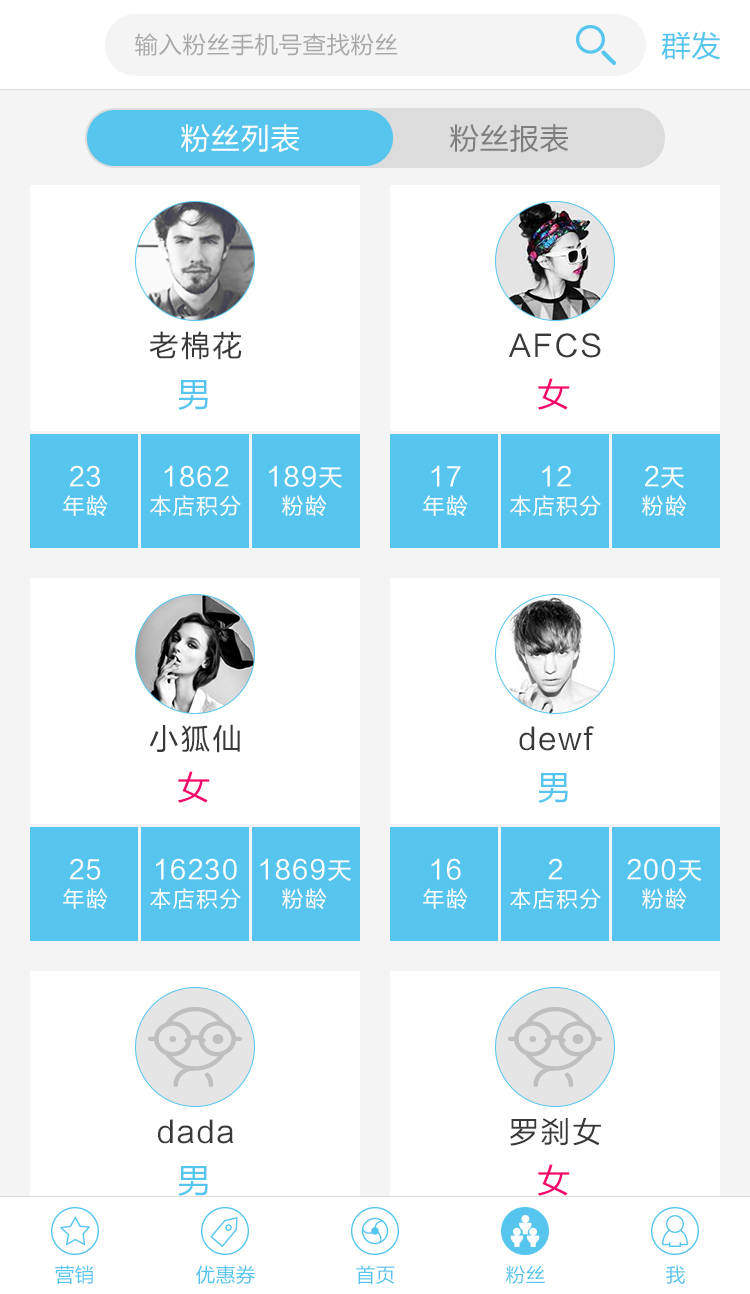Image resolution: width=750 pixels, height=1294 pixels.
Task: Tap the phone number search field
Action: (x=340, y=45)
